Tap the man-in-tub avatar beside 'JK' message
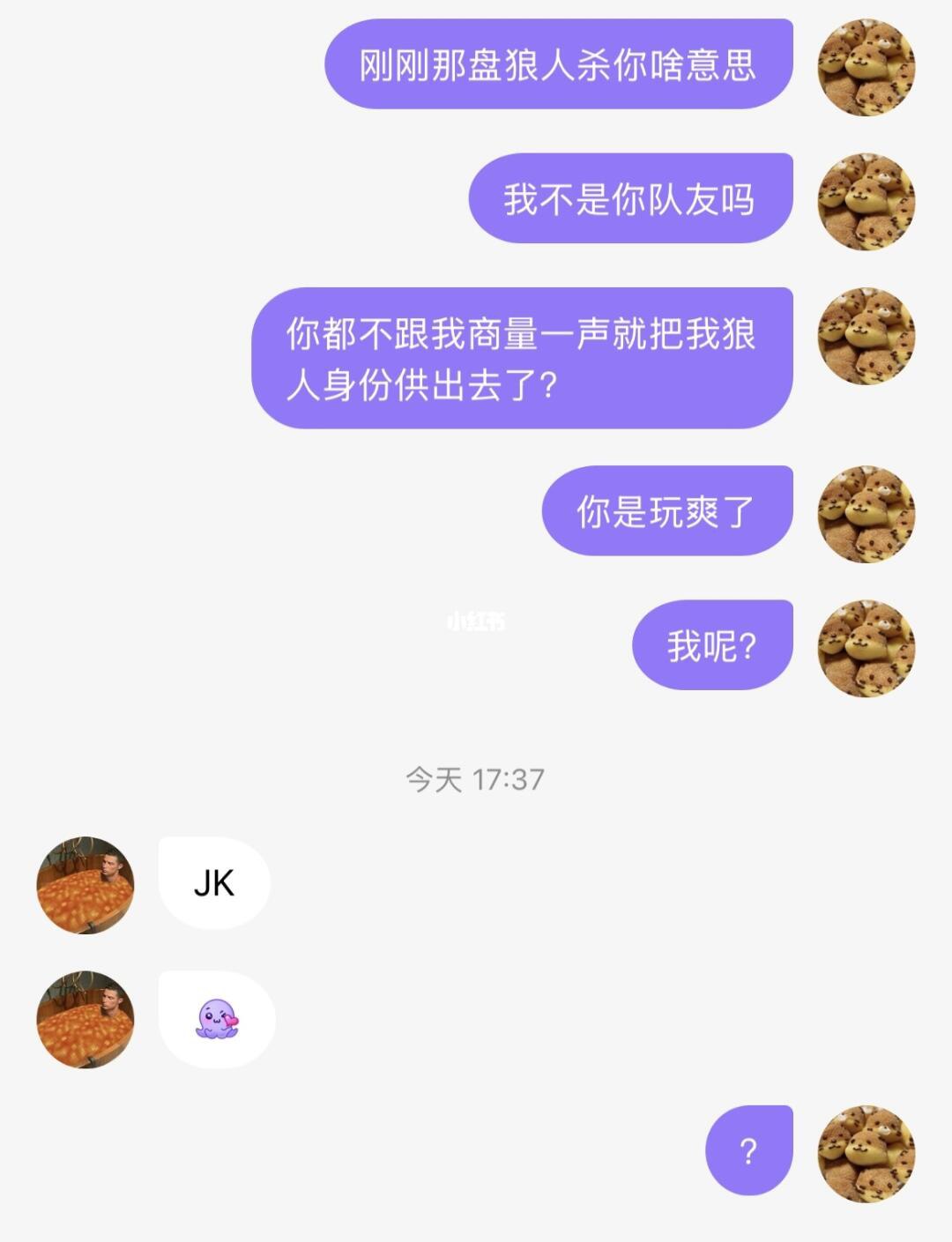Screen dimensions: 952x1242 (x=86, y=885)
